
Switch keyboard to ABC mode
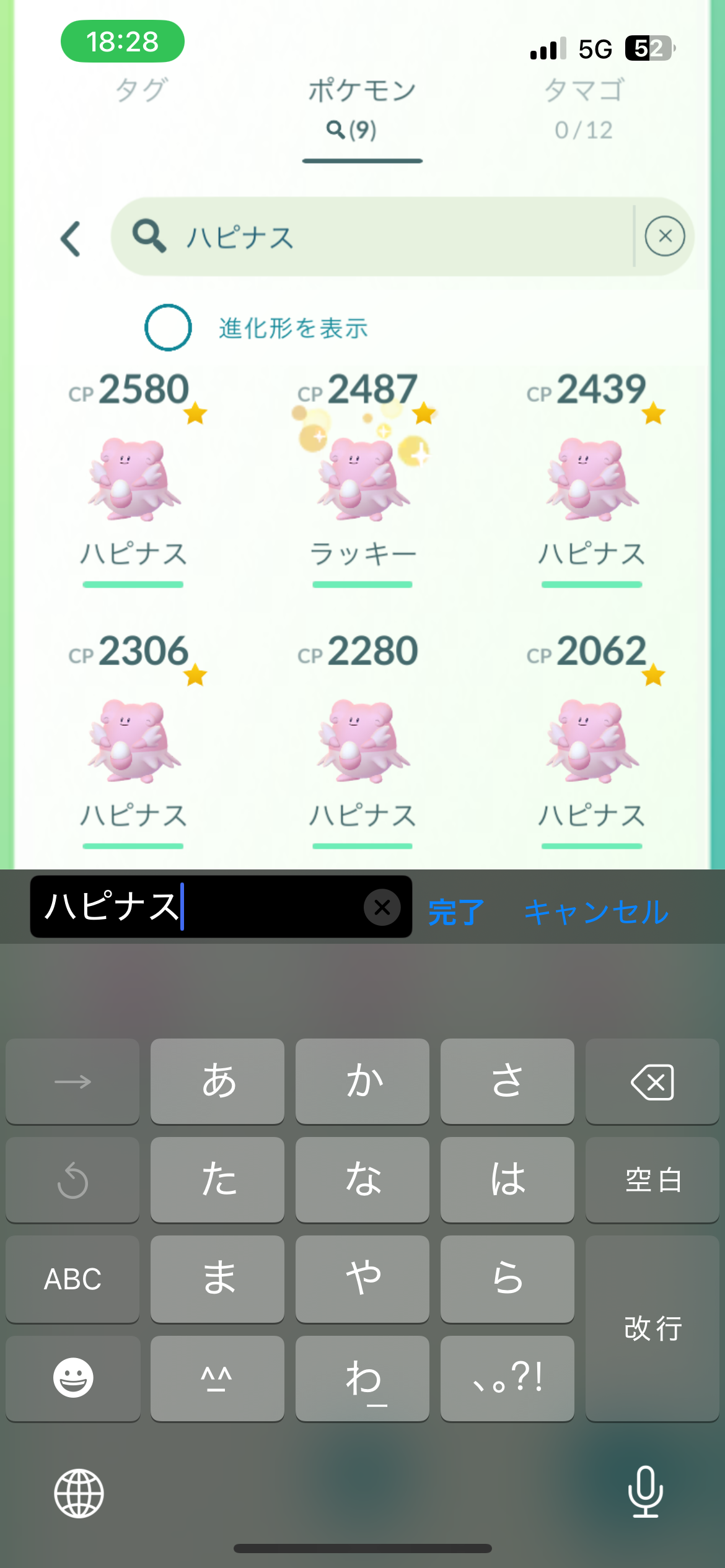pos(72,1279)
